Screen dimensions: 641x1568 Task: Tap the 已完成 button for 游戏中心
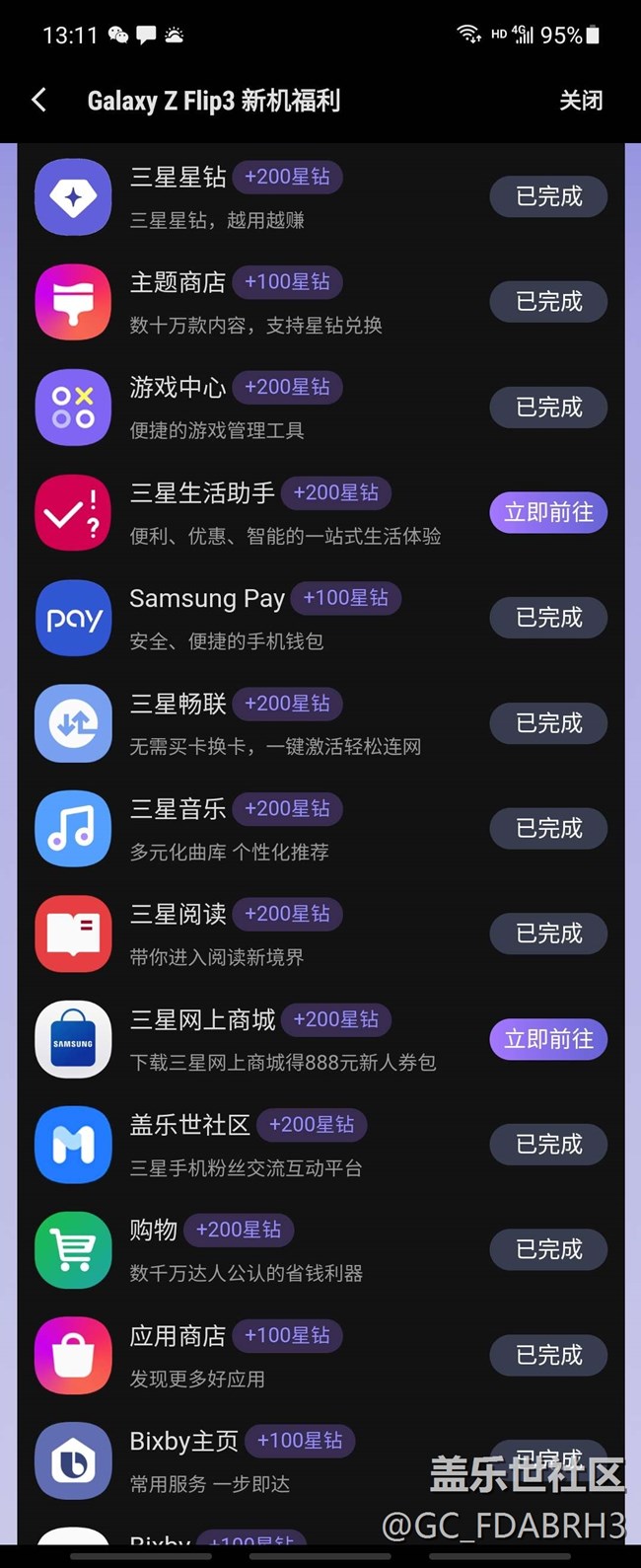tap(548, 407)
